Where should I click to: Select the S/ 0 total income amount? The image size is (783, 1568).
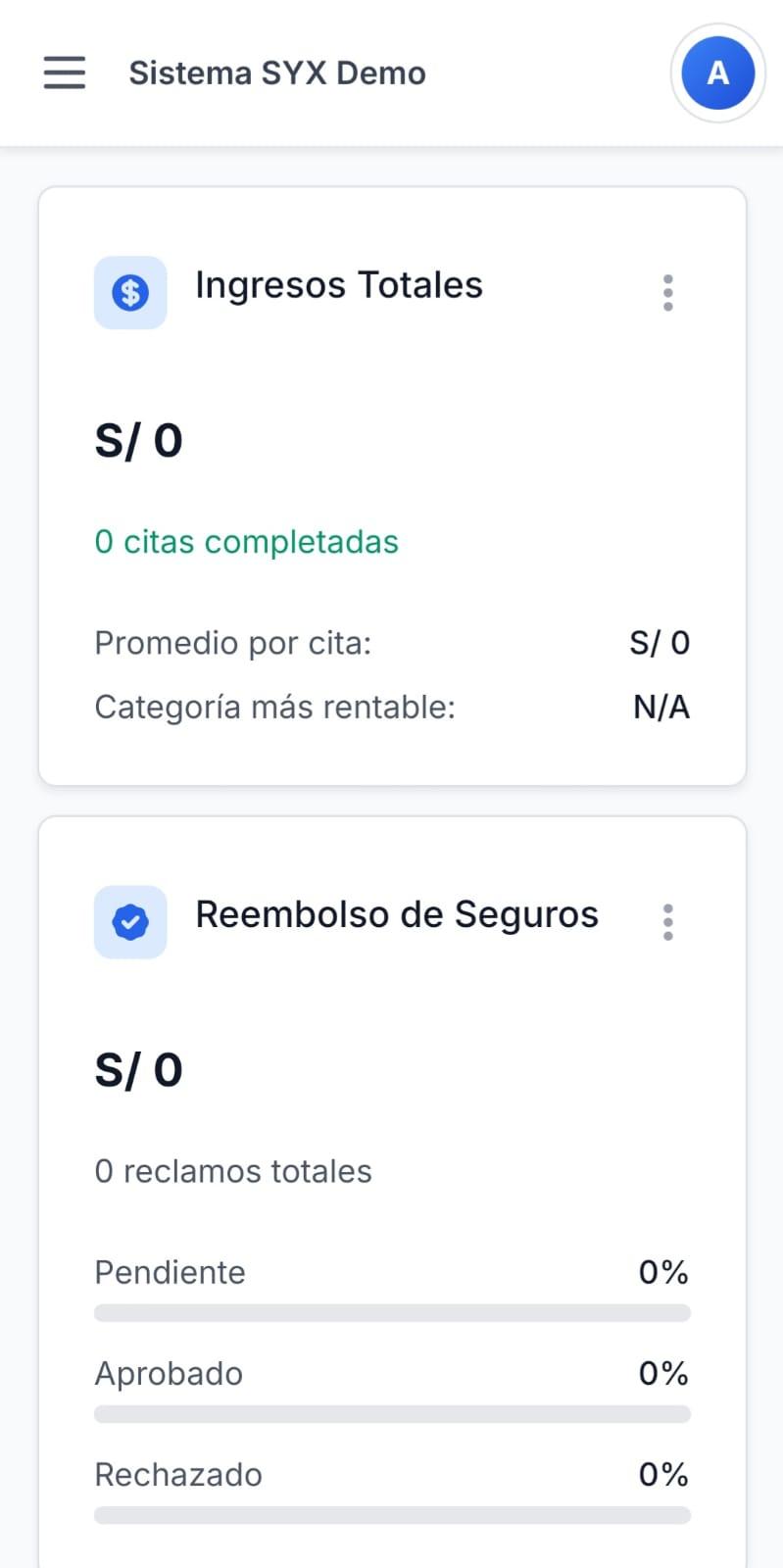[x=139, y=440]
